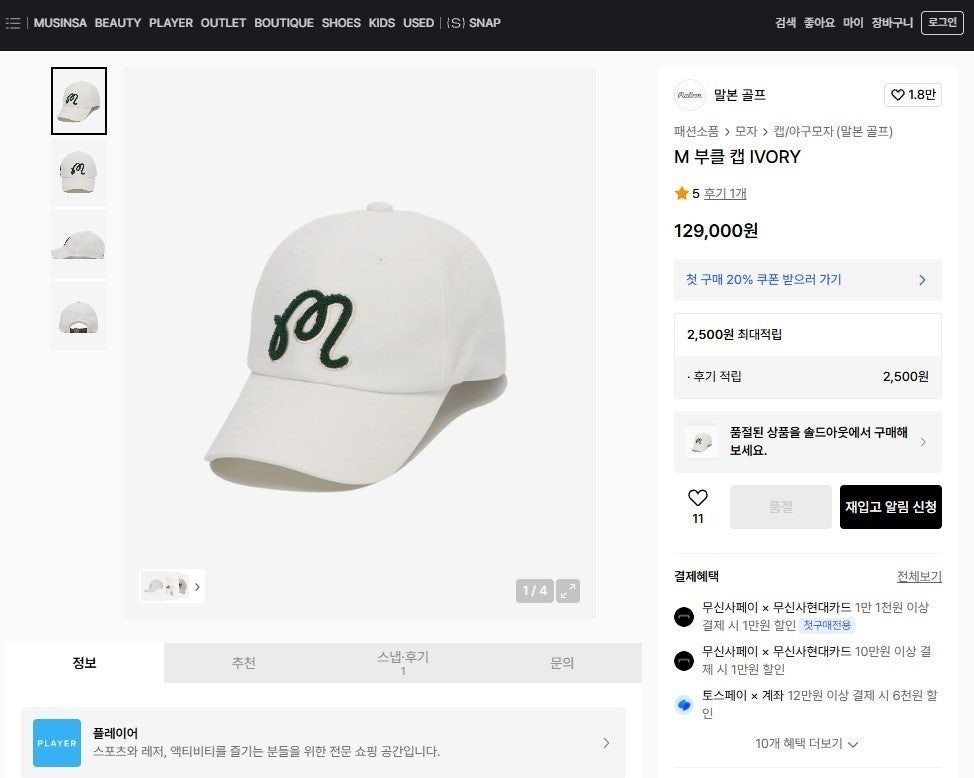The image size is (974, 778).
Task: Like the 말본 골프 brand (1.8만)
Action: (913, 95)
